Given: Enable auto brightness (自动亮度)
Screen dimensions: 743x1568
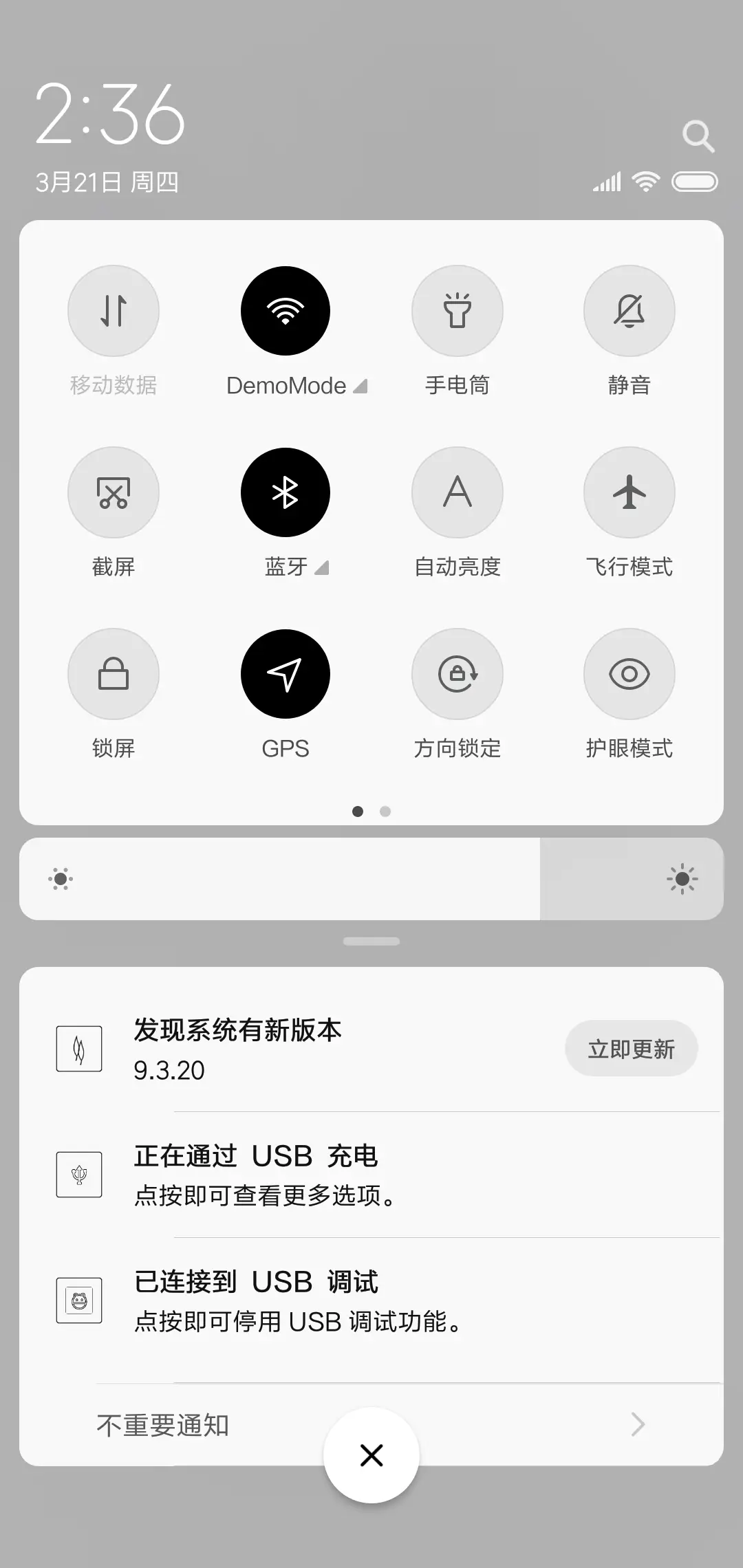Looking at the screenshot, I should click(x=457, y=492).
